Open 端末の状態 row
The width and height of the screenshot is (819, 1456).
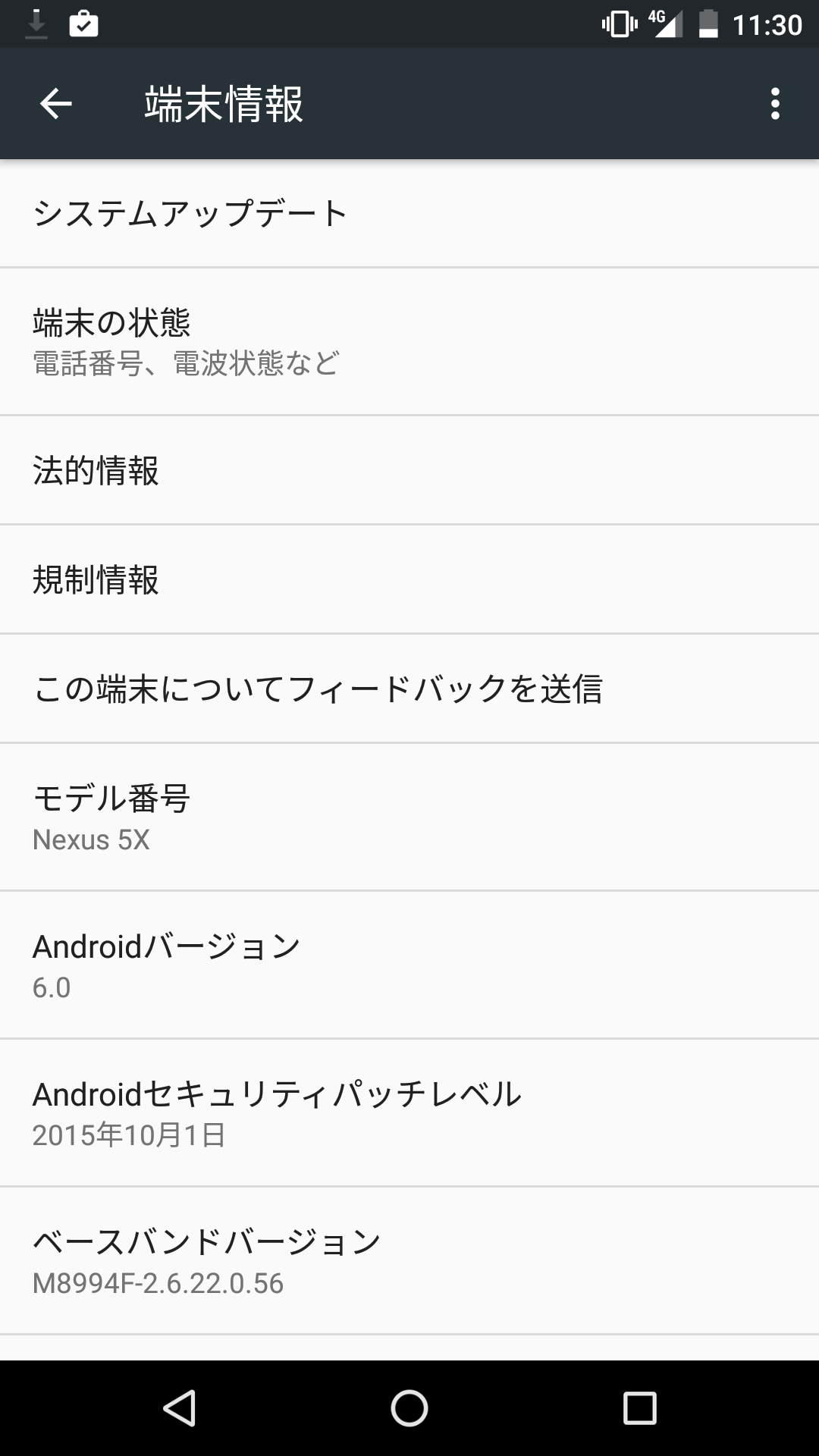[409, 341]
